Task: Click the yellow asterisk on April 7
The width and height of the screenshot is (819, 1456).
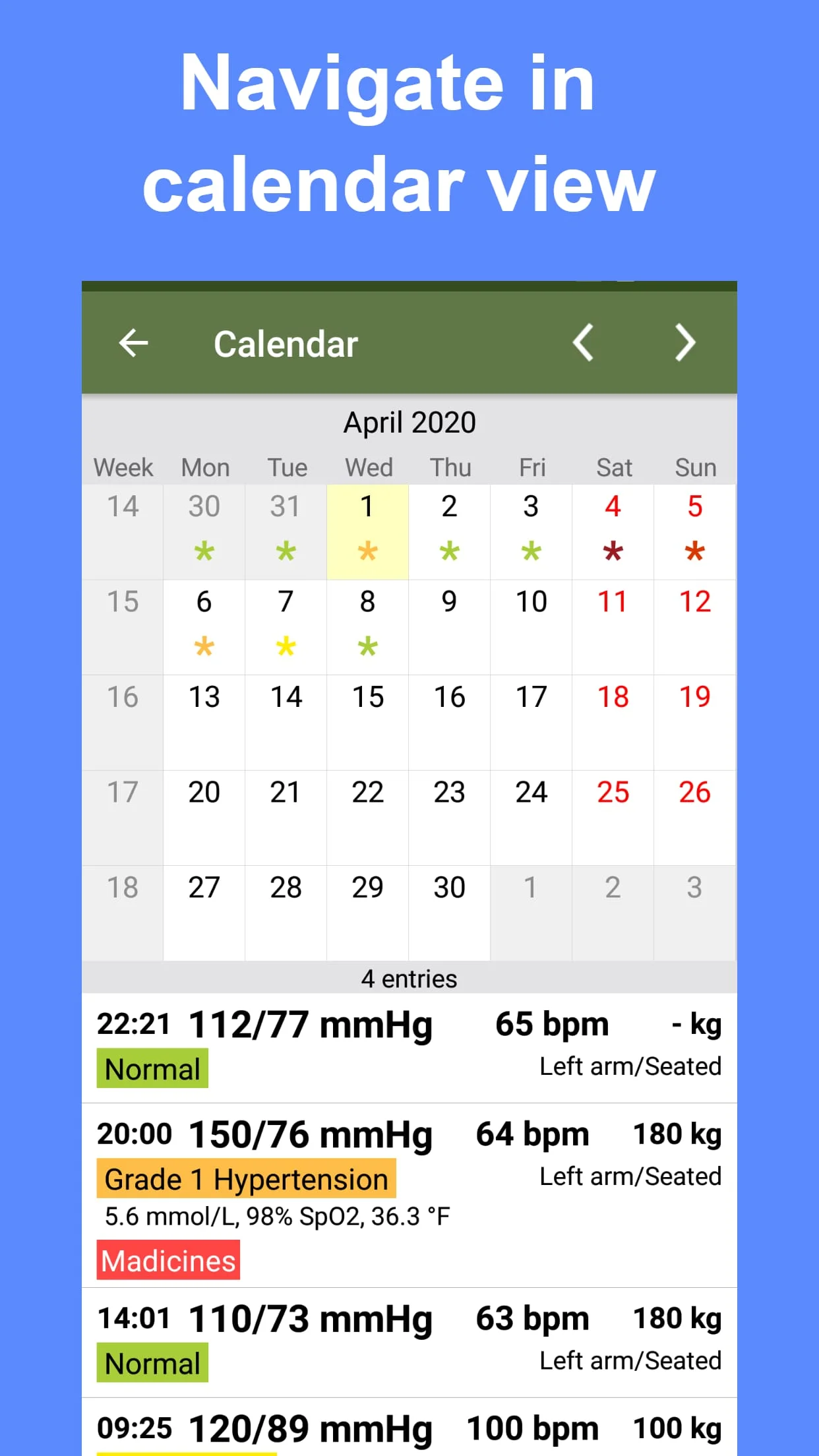Action: [x=286, y=647]
